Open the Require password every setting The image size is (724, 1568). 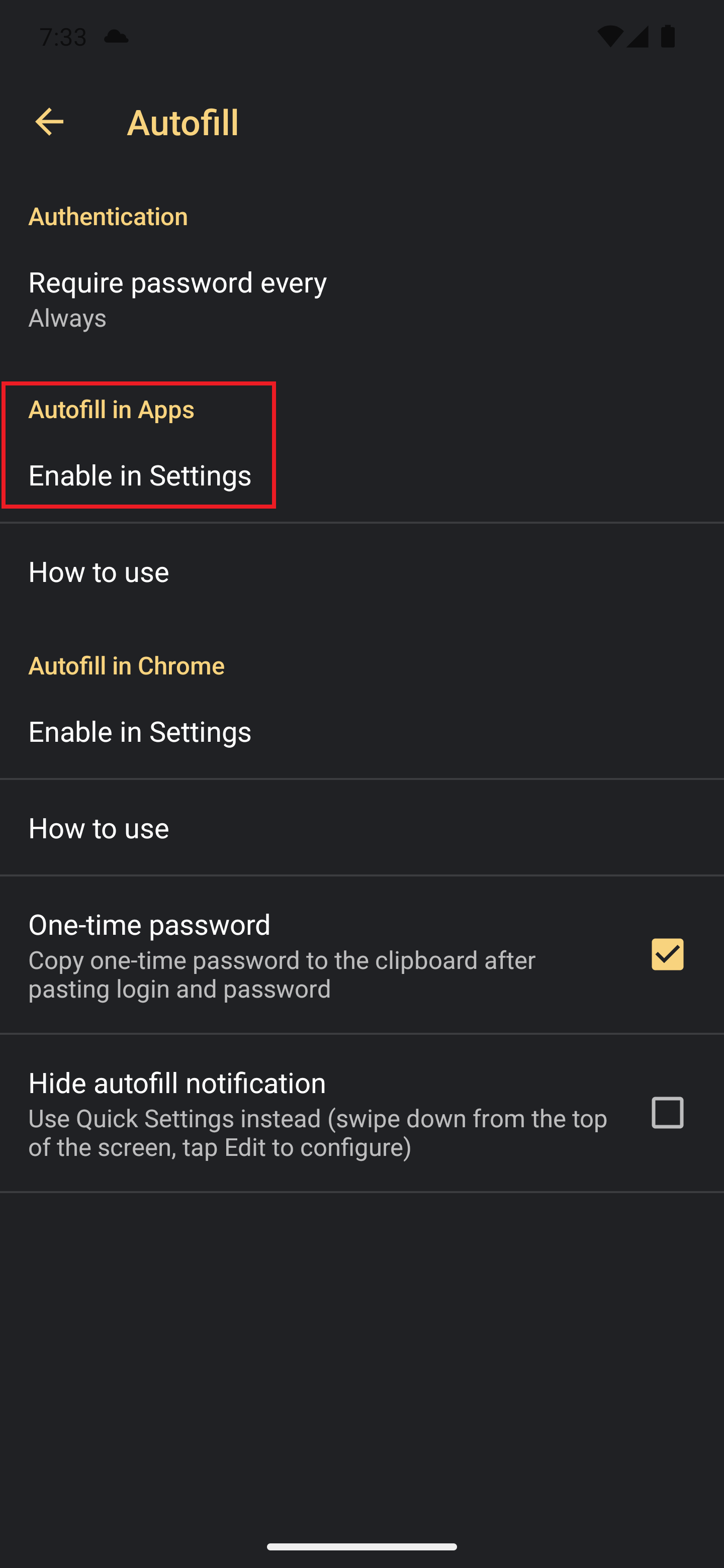361,300
